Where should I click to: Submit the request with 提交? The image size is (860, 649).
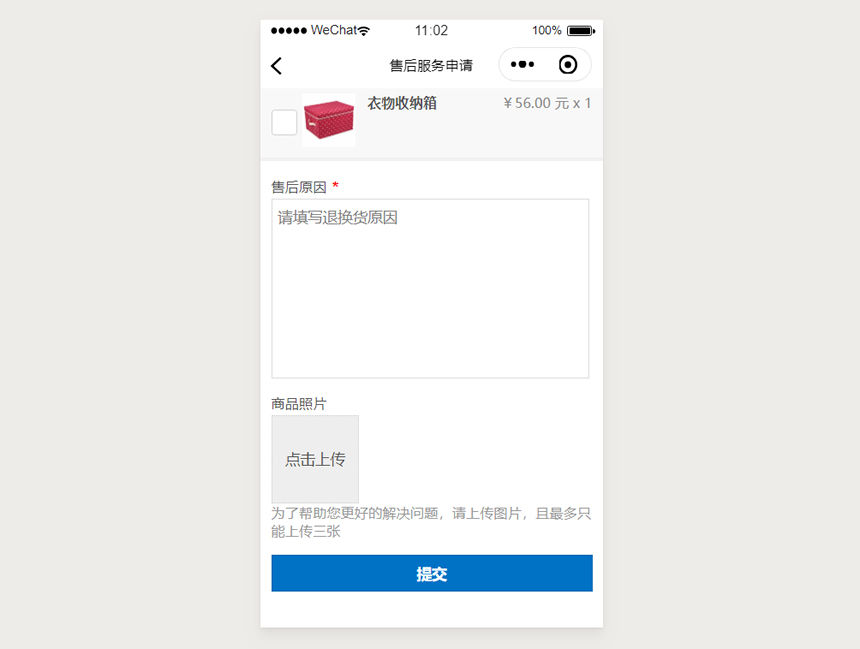(432, 574)
